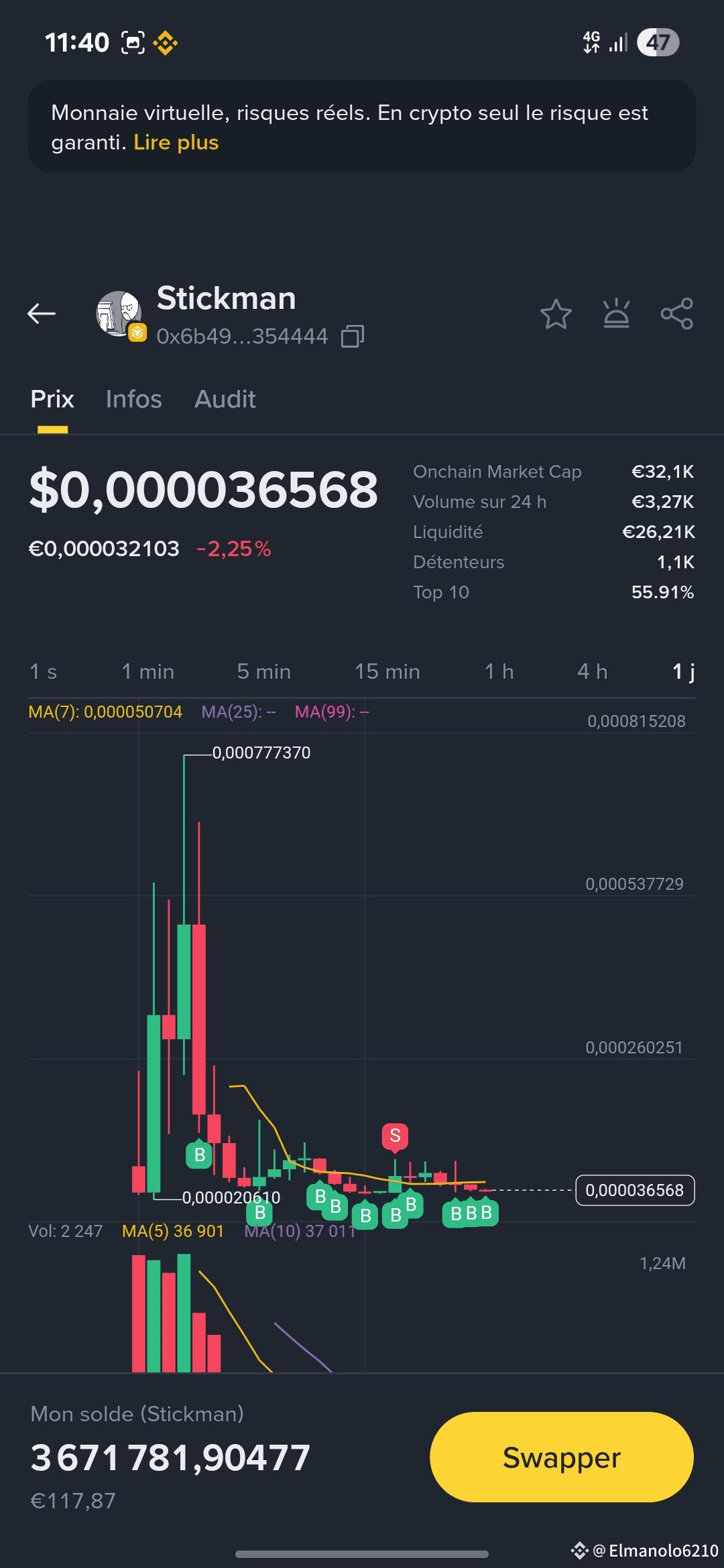Open the Lire plus link

pyautogui.click(x=176, y=143)
